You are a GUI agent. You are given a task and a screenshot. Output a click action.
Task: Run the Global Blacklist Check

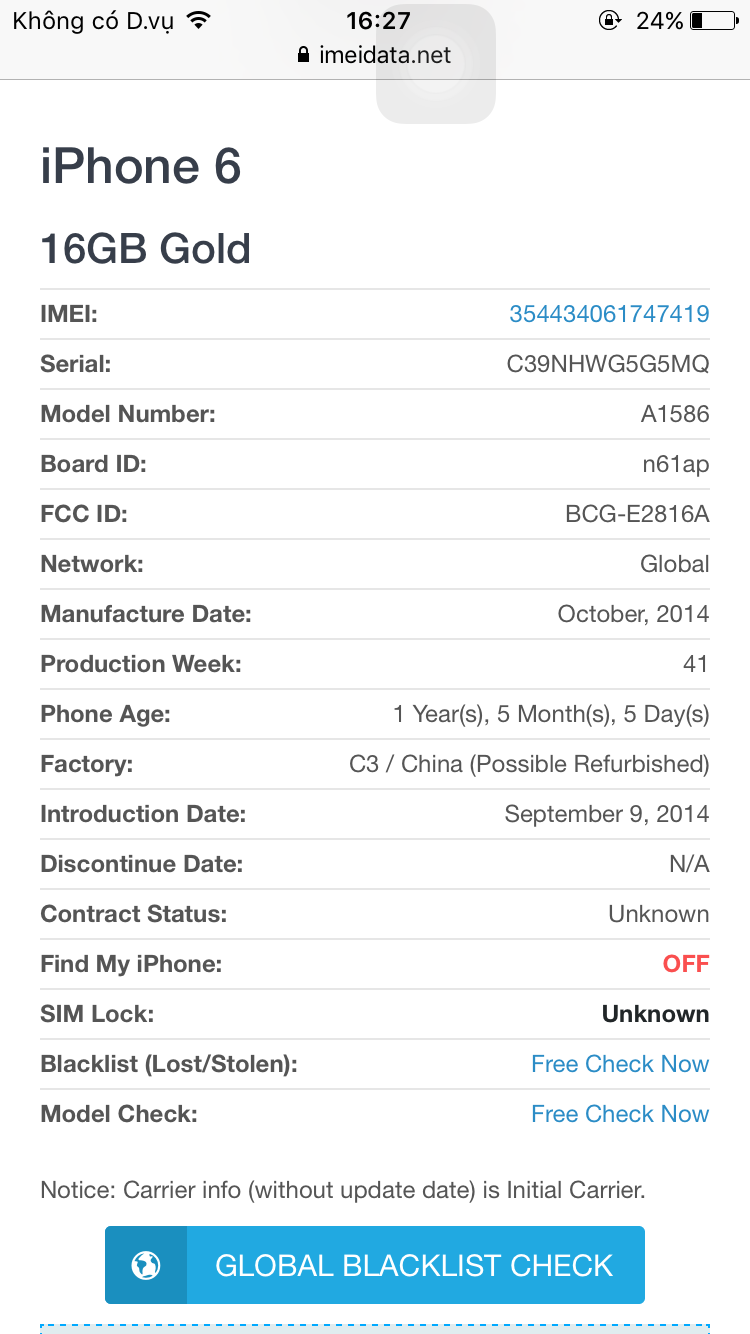pos(375,1265)
